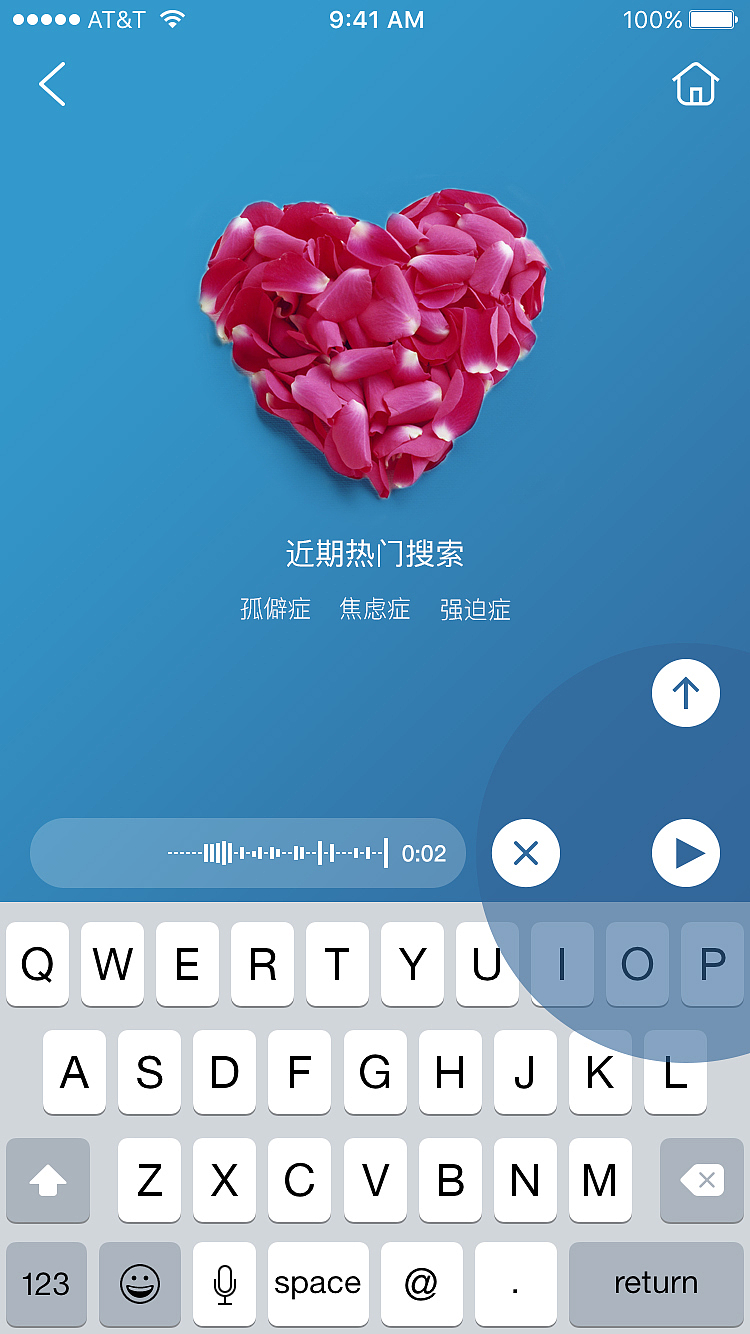Screen dimensions: 750x1334
Task: Switch to the numeric keyboard with 123
Action: [46, 1283]
